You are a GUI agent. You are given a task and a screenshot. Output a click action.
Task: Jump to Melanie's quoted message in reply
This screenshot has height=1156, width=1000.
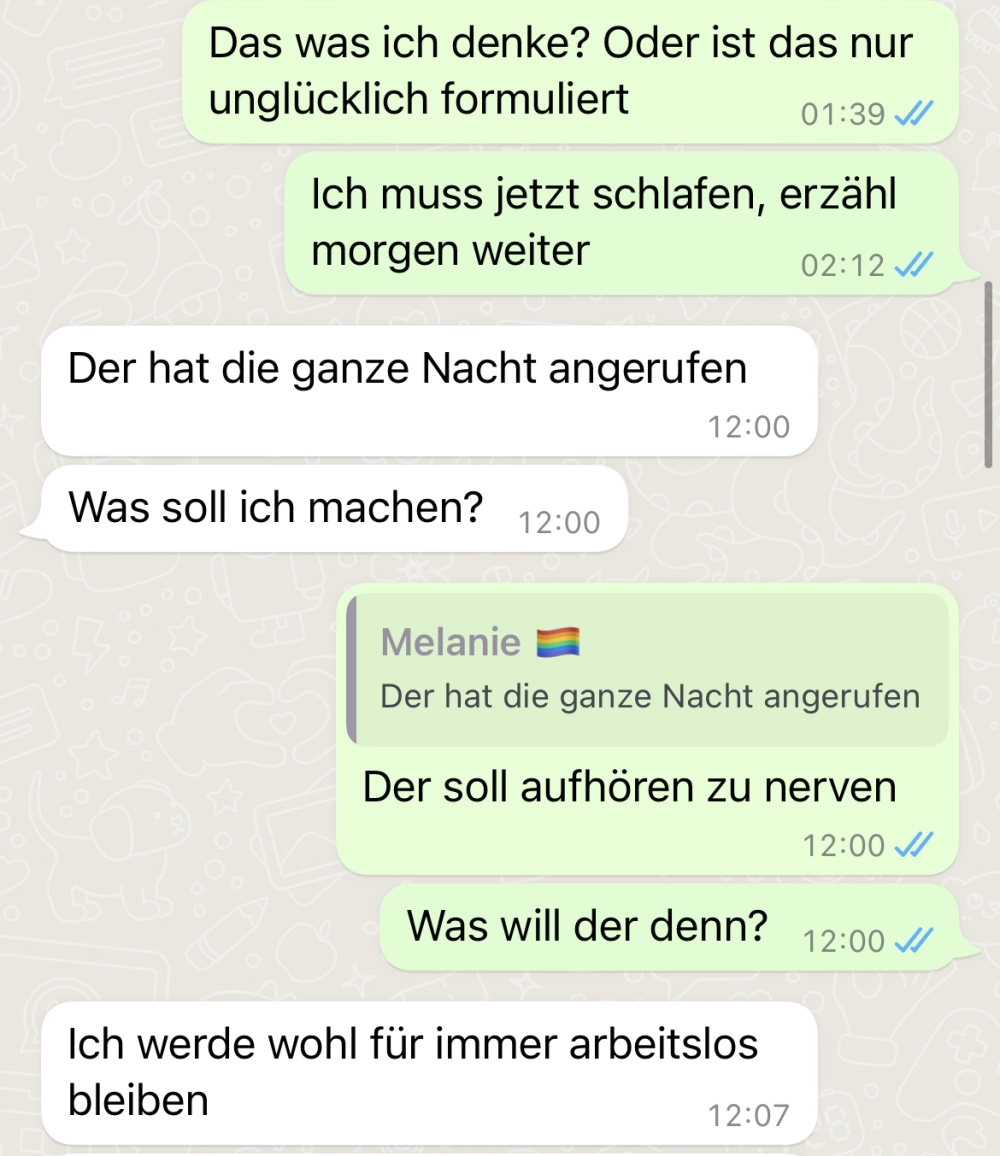point(648,670)
